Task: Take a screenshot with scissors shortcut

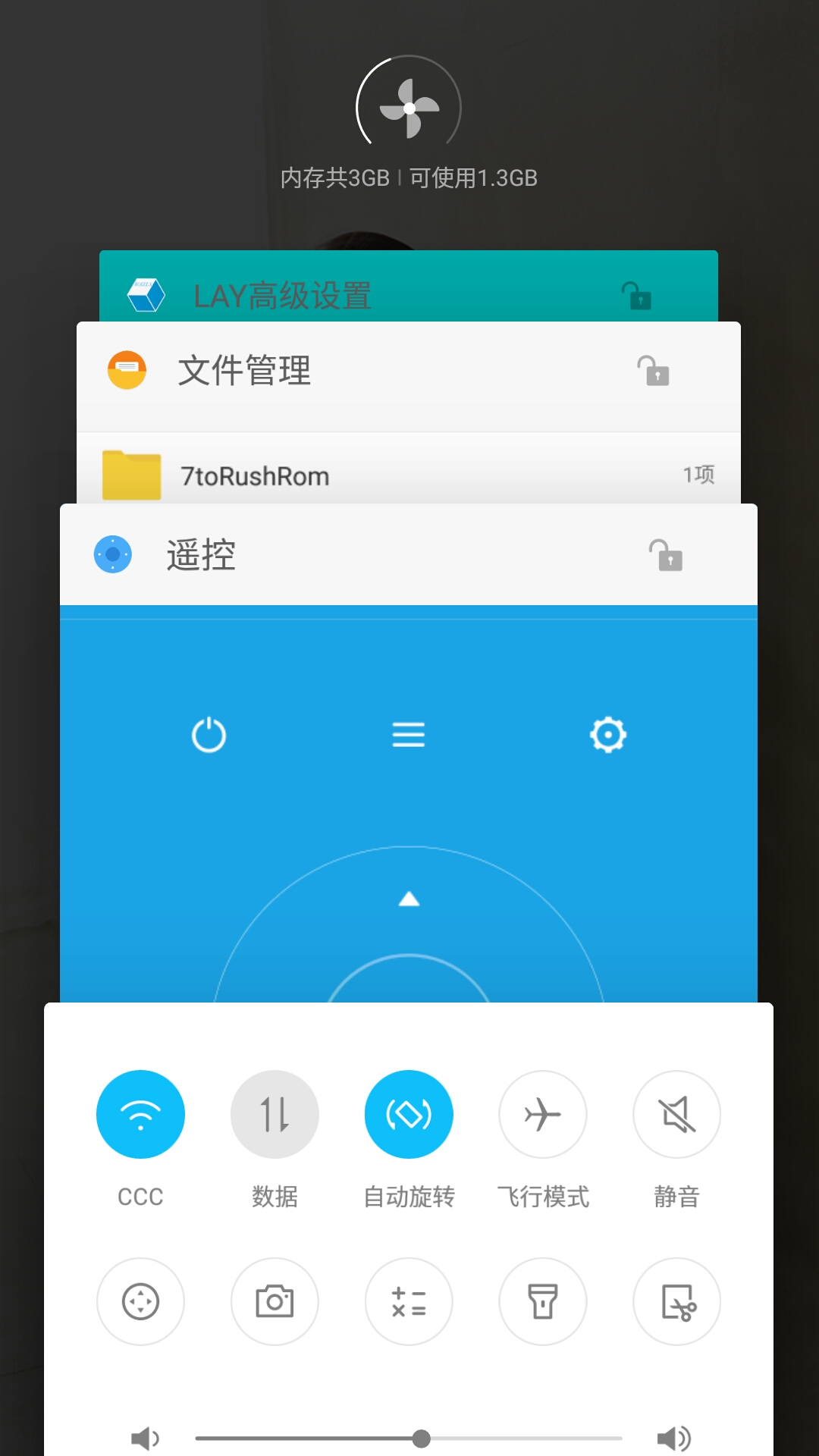Action: [x=676, y=1301]
